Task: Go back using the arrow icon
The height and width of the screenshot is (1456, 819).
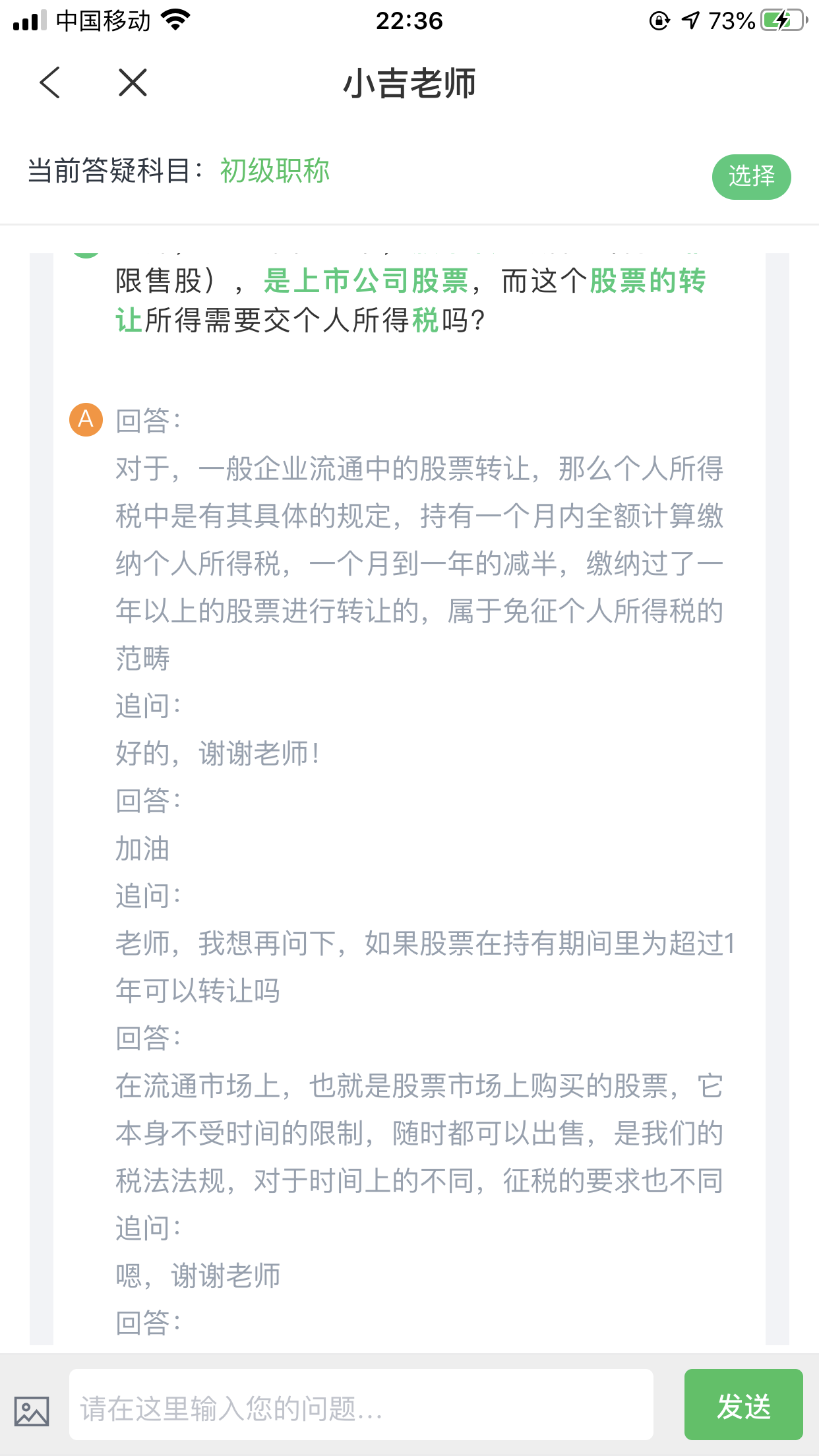Action: [x=50, y=83]
